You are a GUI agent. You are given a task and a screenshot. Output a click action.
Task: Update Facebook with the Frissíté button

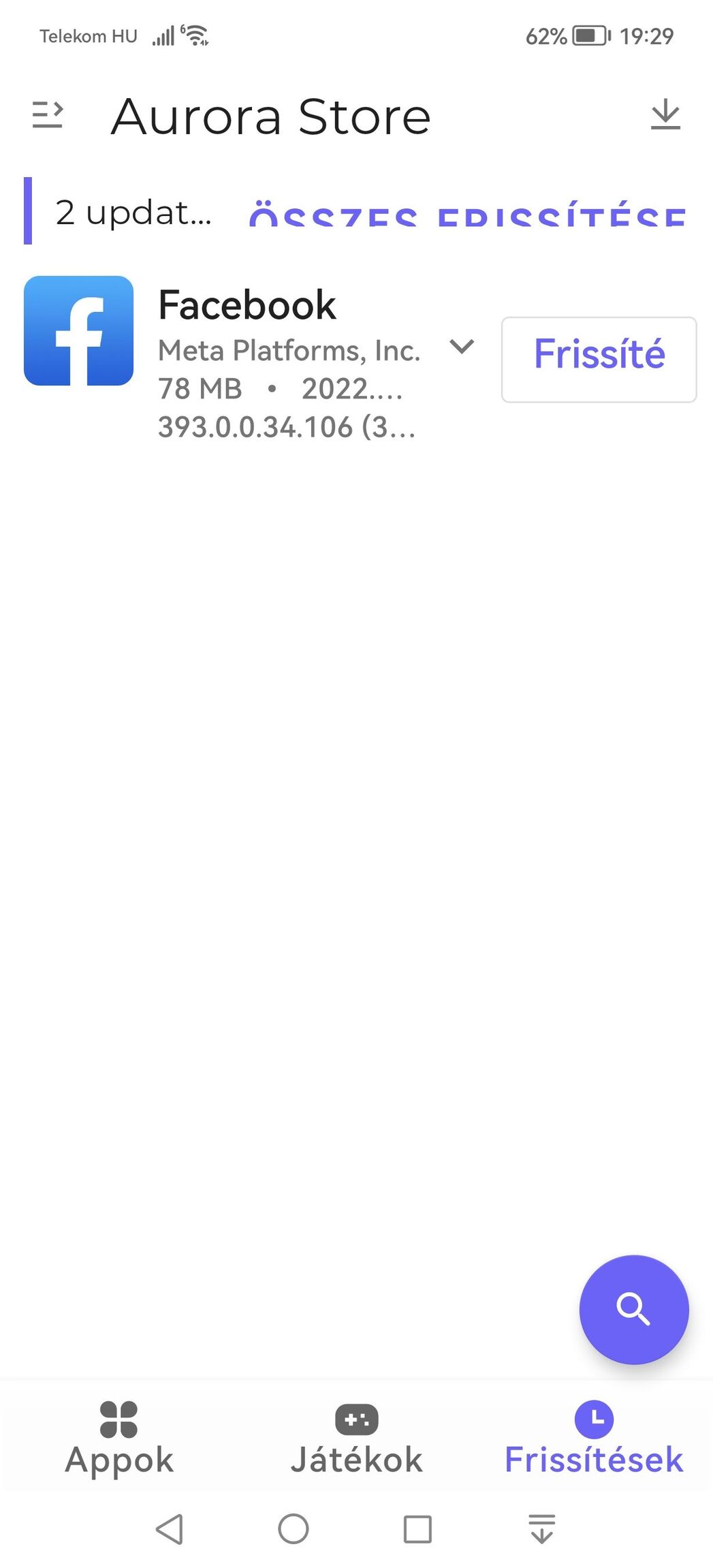(x=599, y=359)
